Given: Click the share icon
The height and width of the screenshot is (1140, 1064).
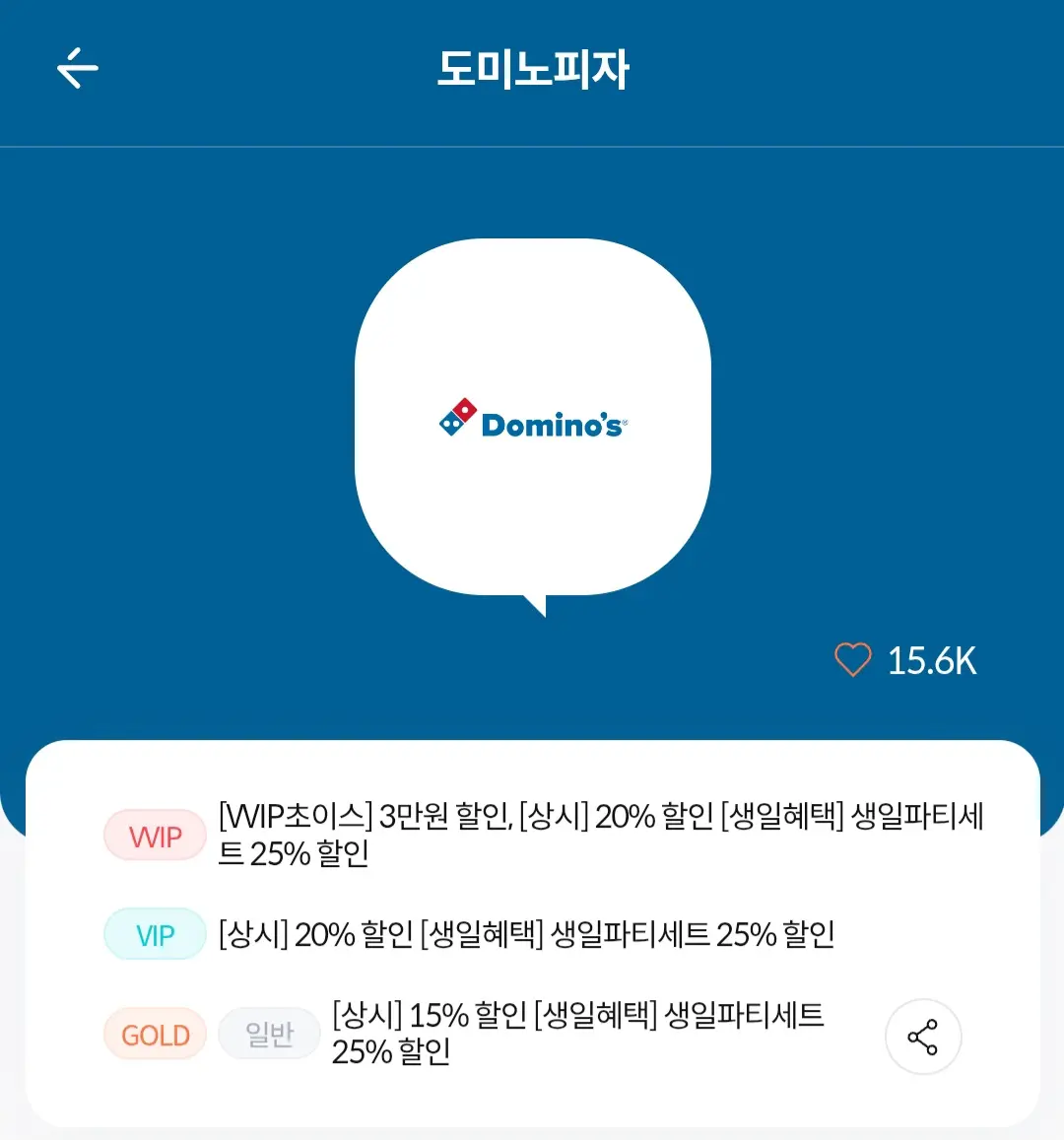Looking at the screenshot, I should [x=923, y=1036].
